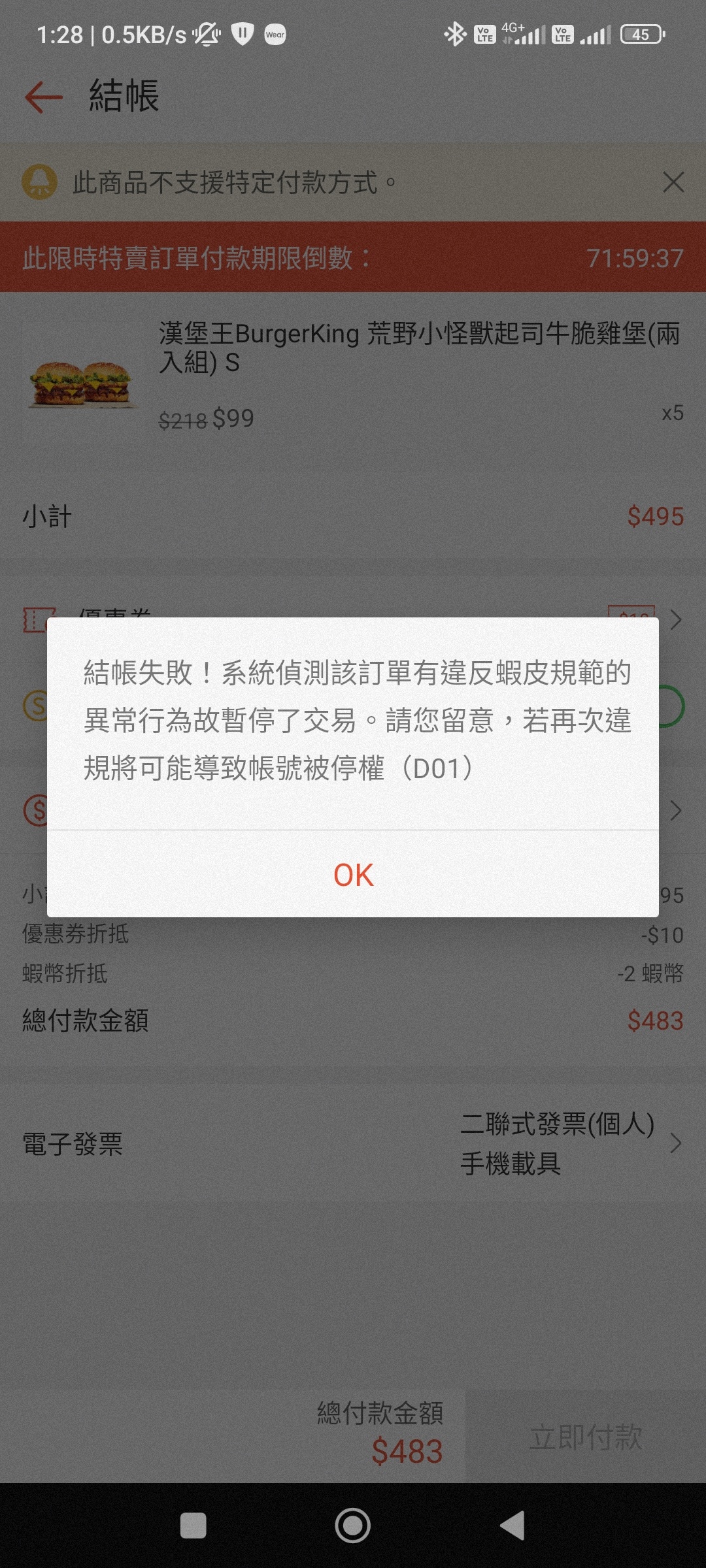706x1568 pixels.
Task: Tap the system home button
Action: [353, 1526]
